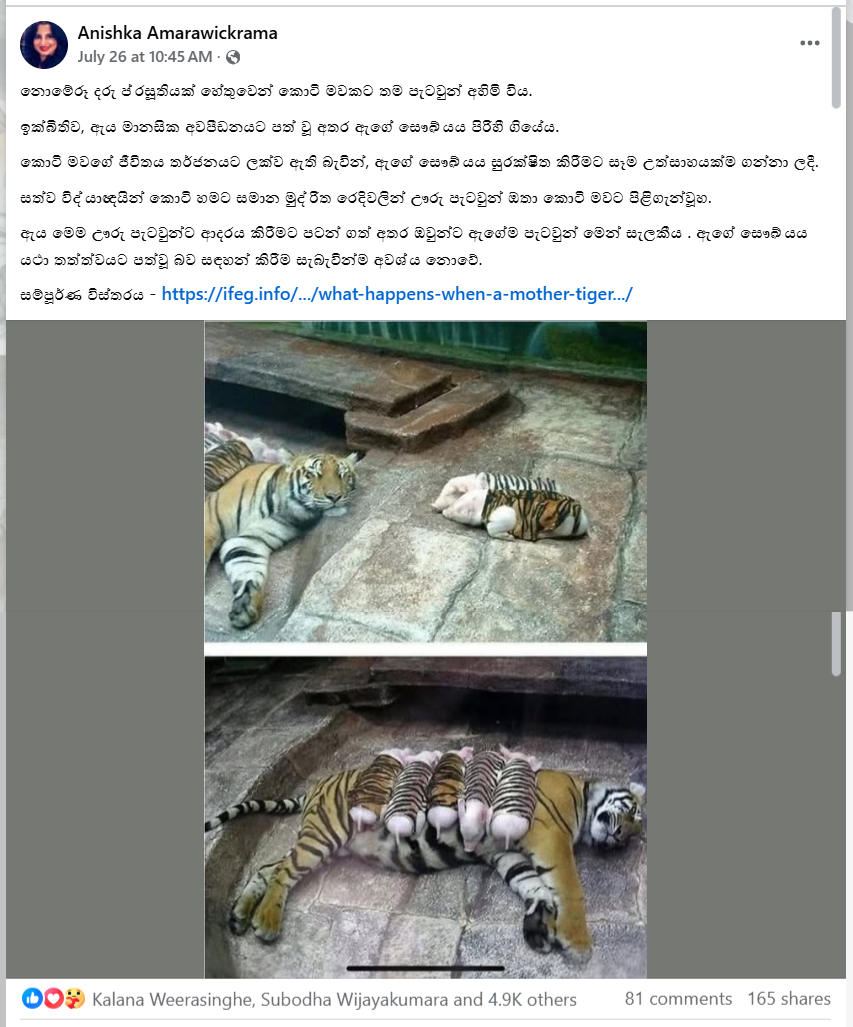Open the post's three-dot options menu
Image resolution: width=853 pixels, height=1027 pixels.
[x=809, y=44]
